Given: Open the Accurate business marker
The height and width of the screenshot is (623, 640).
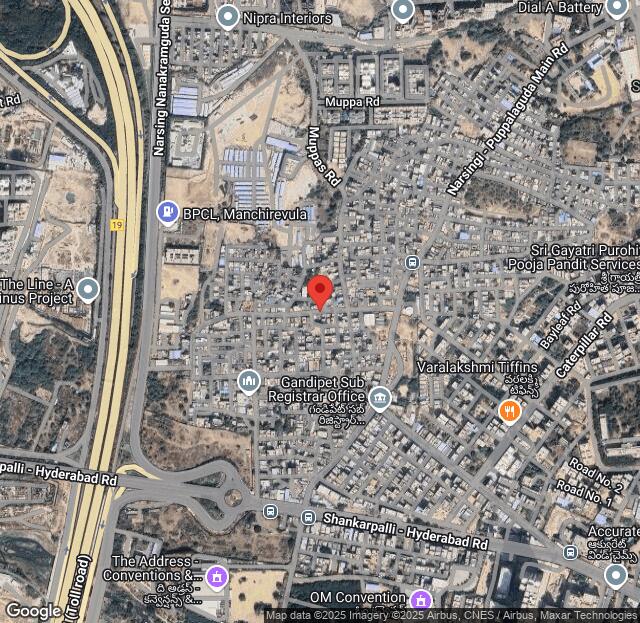Looking at the screenshot, I should tap(616, 575).
